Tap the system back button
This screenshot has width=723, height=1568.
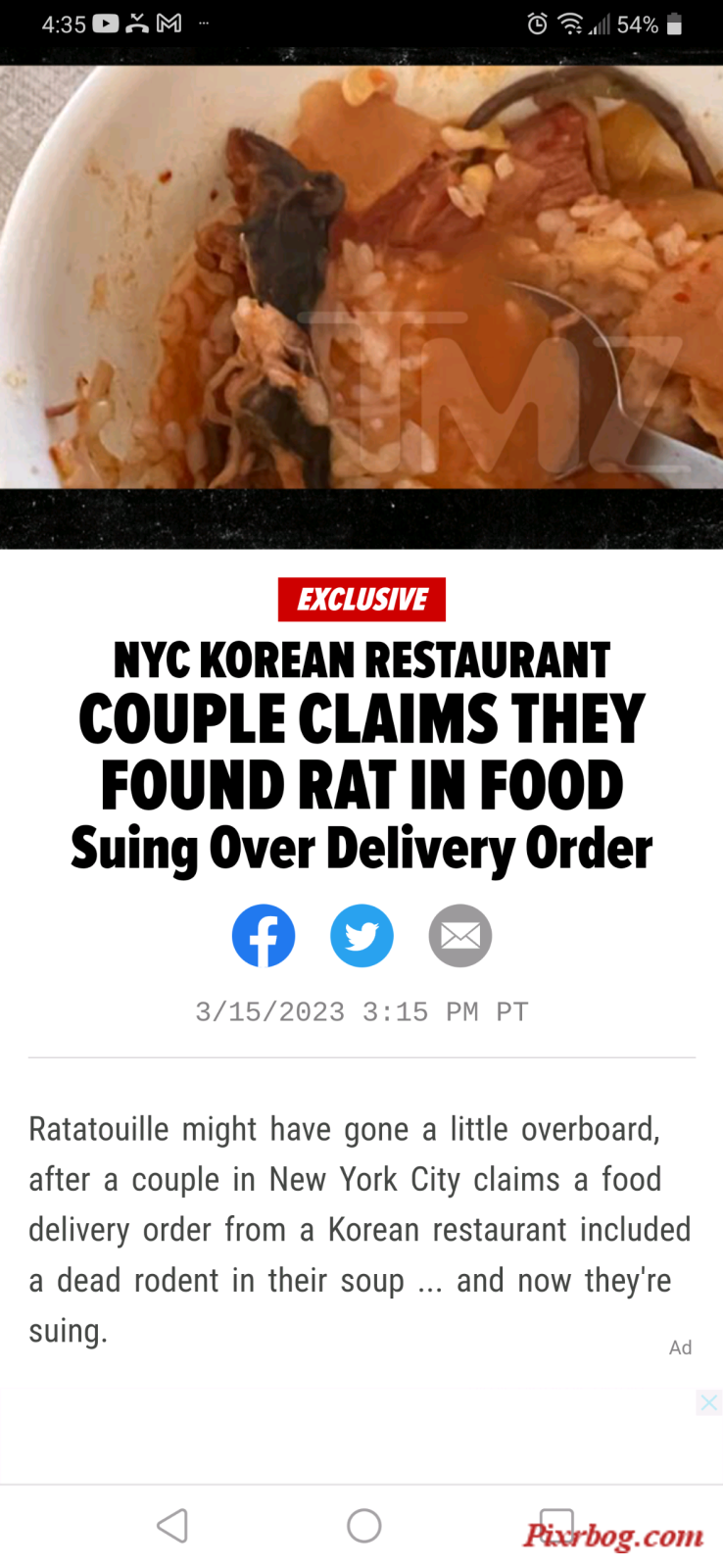172,1525
